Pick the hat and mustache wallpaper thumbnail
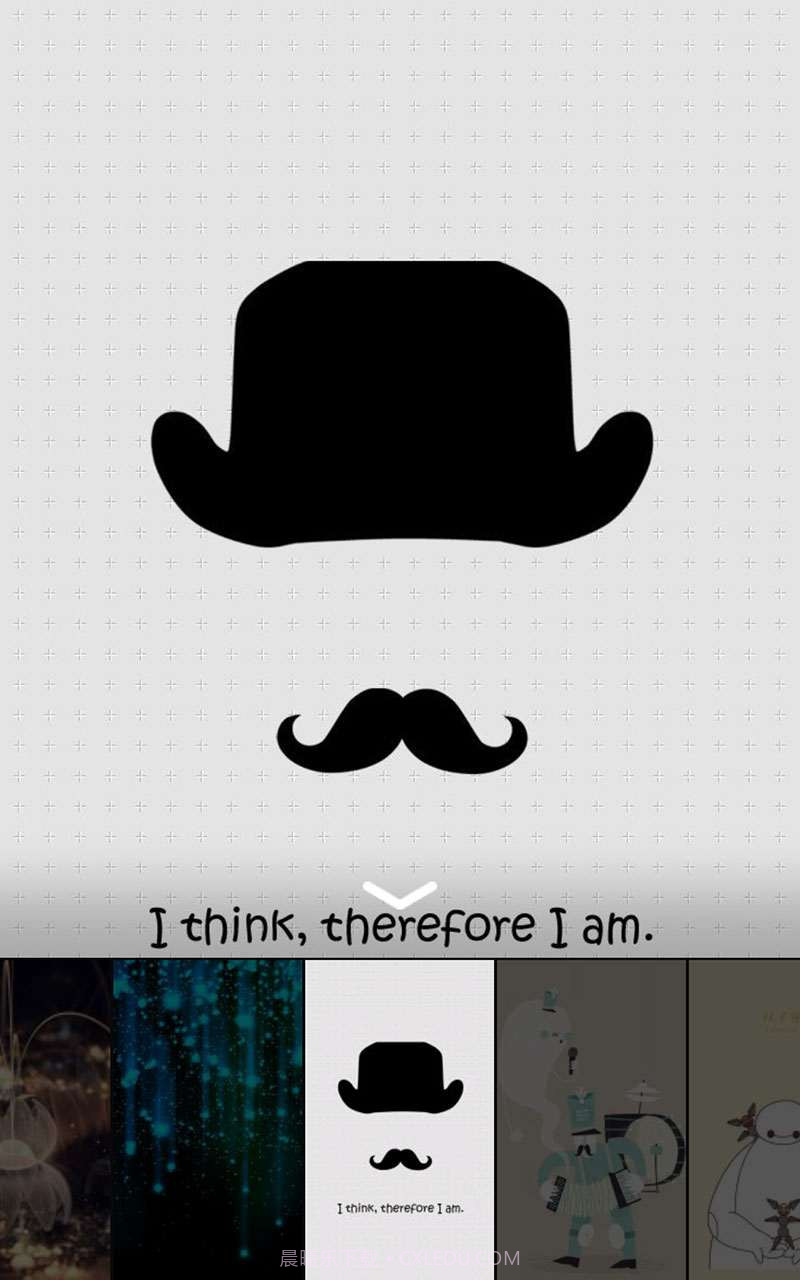This screenshot has width=800, height=1280. point(400,1118)
